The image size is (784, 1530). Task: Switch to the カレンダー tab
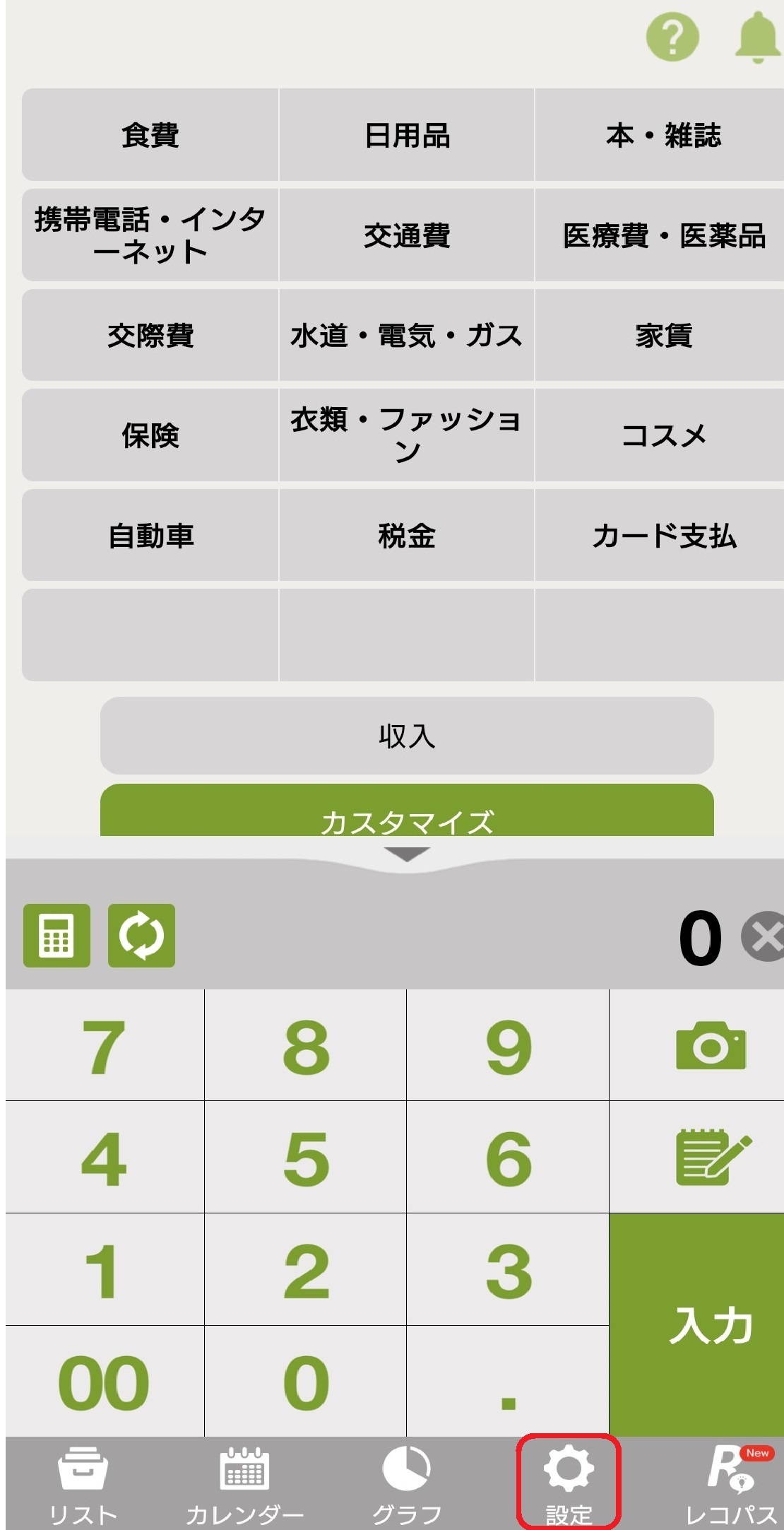[x=244, y=1483]
